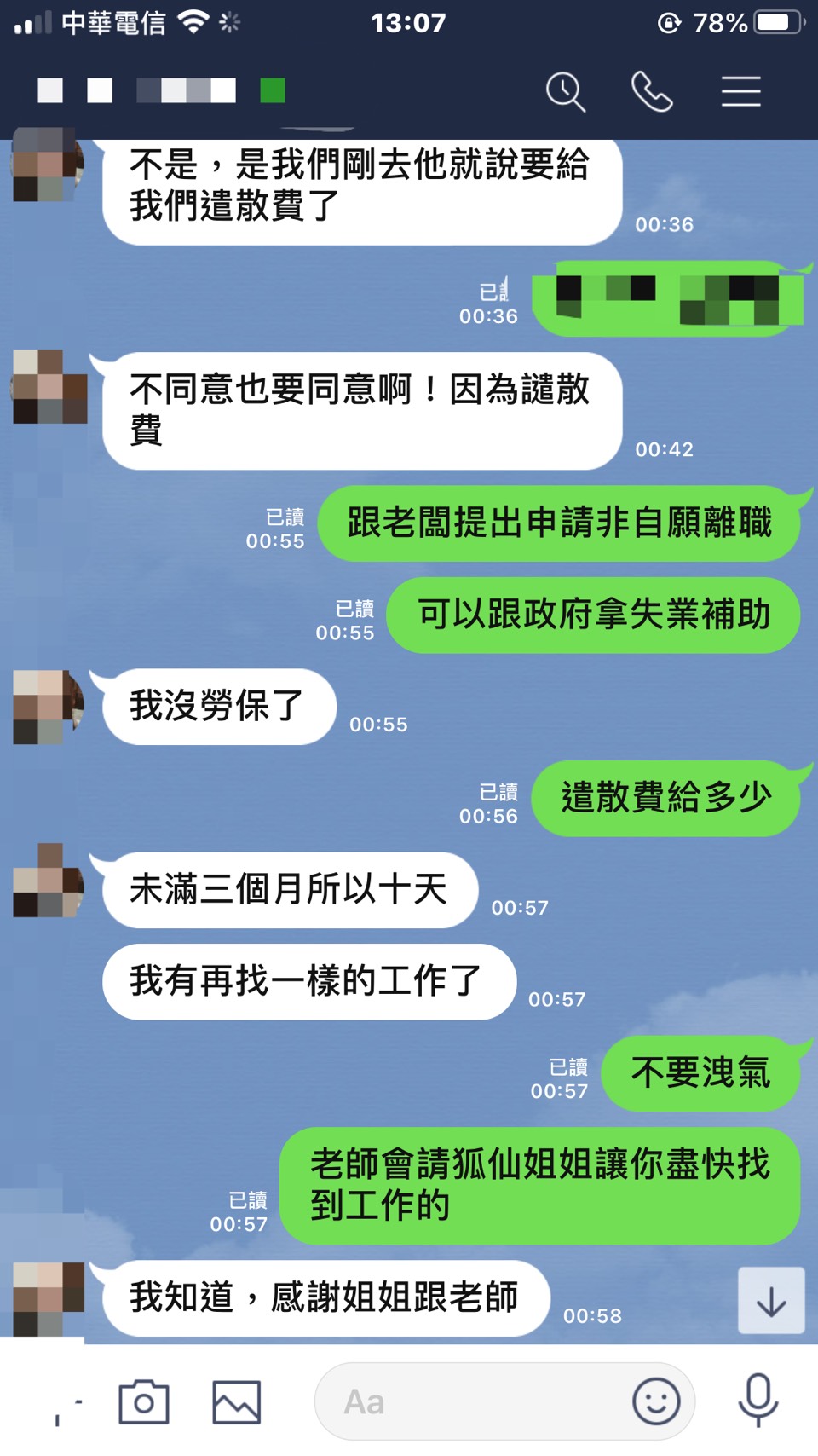Start a voice call
The height and width of the screenshot is (1456, 818).
point(652,91)
